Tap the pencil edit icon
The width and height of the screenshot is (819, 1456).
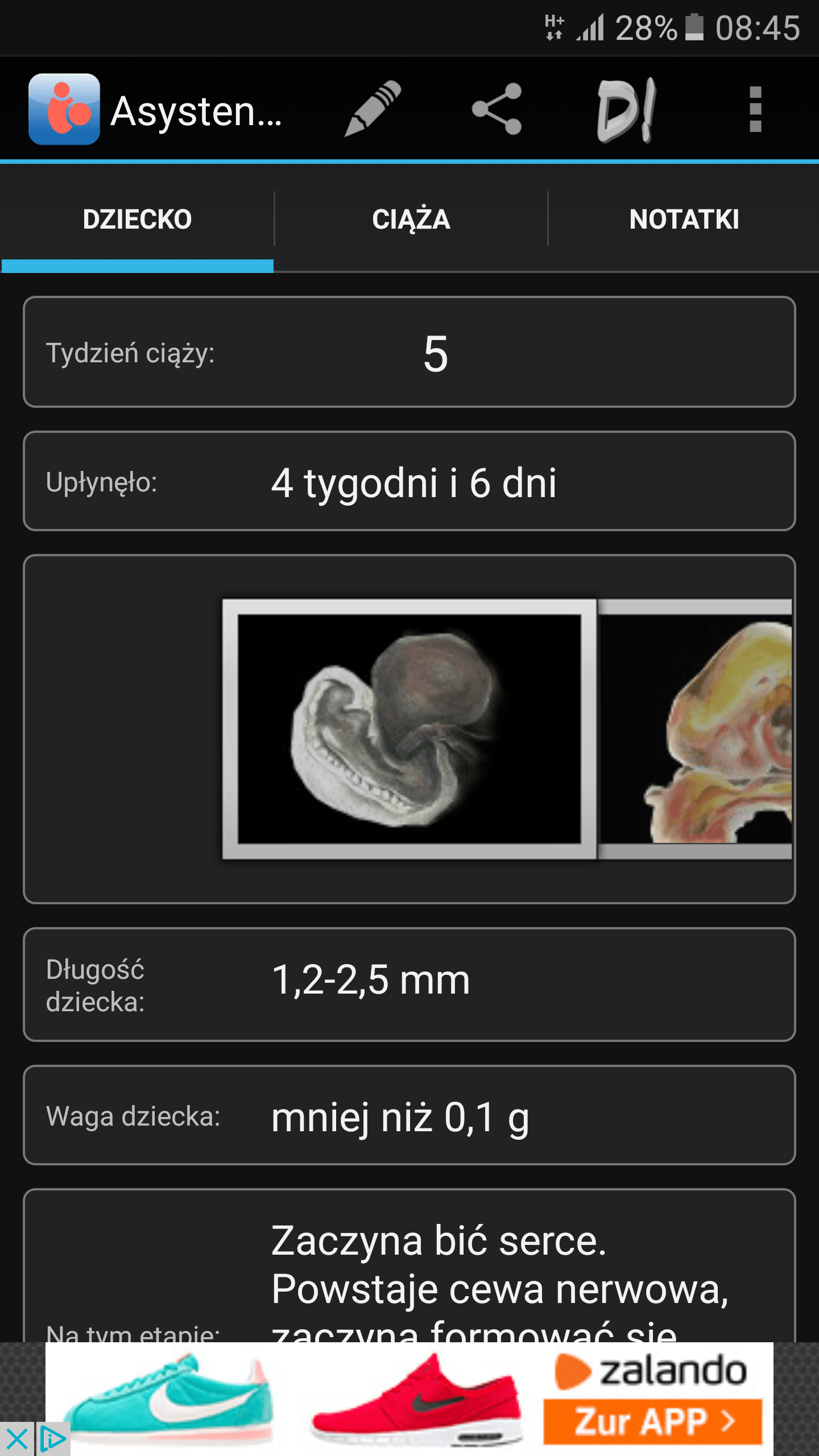tap(373, 109)
